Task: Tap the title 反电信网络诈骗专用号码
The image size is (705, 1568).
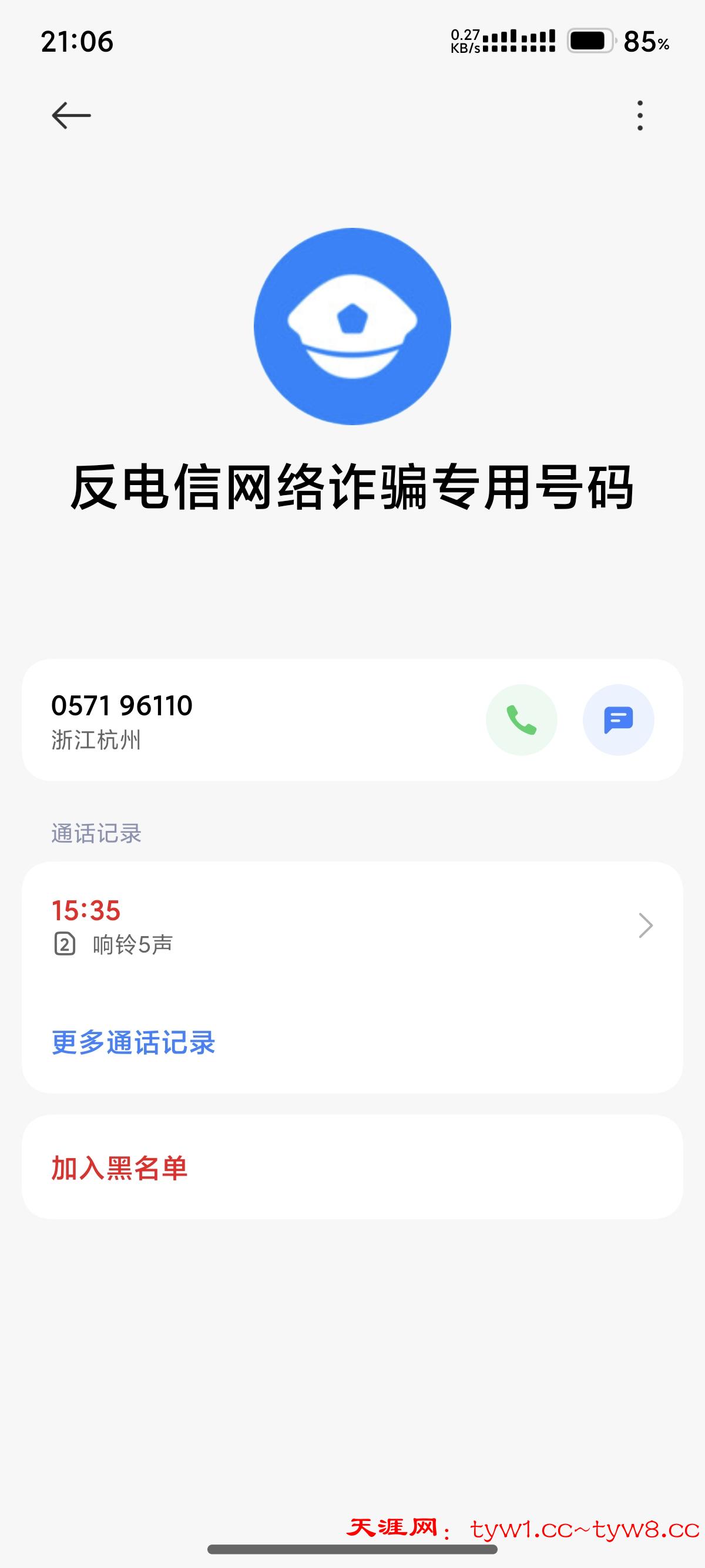Action: [x=352, y=487]
